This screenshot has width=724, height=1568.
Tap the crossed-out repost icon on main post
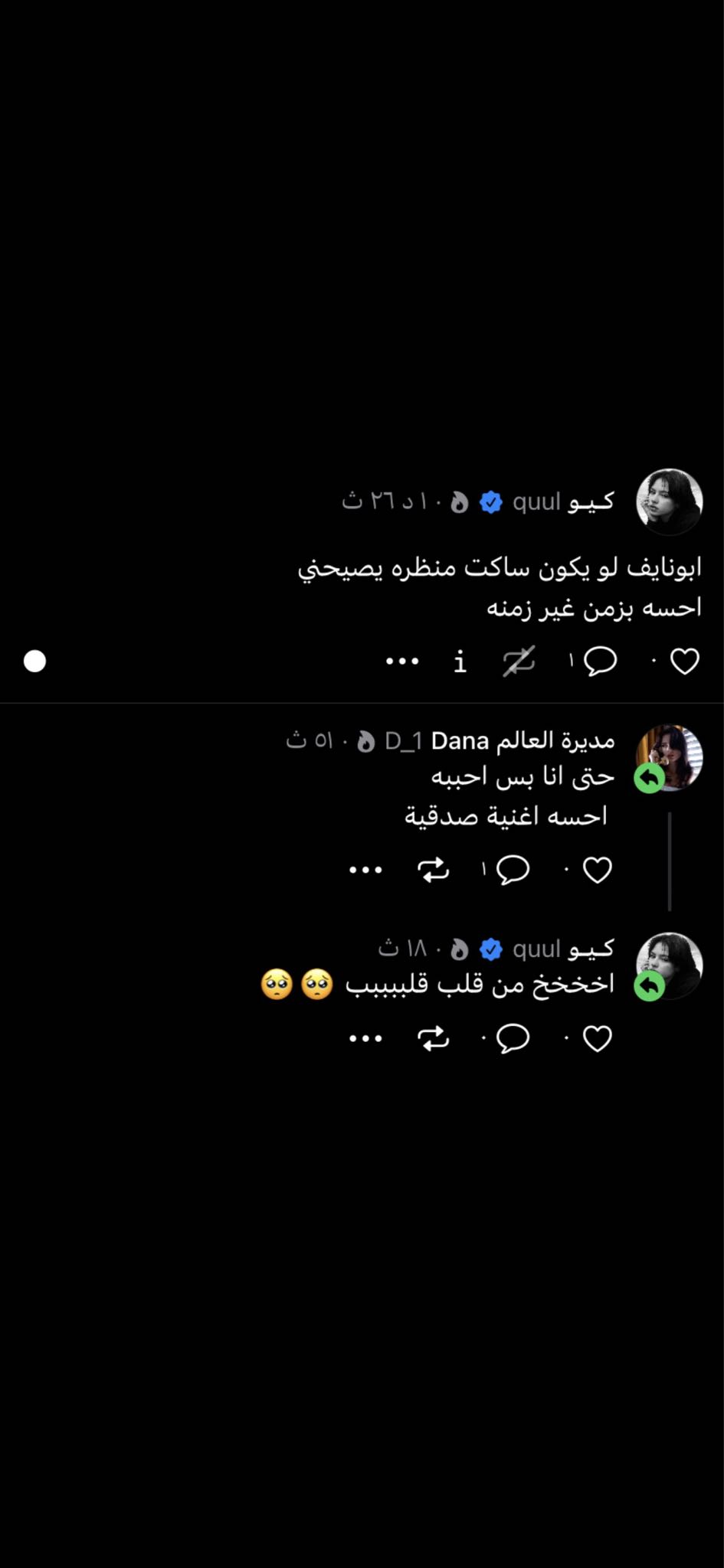(x=519, y=661)
